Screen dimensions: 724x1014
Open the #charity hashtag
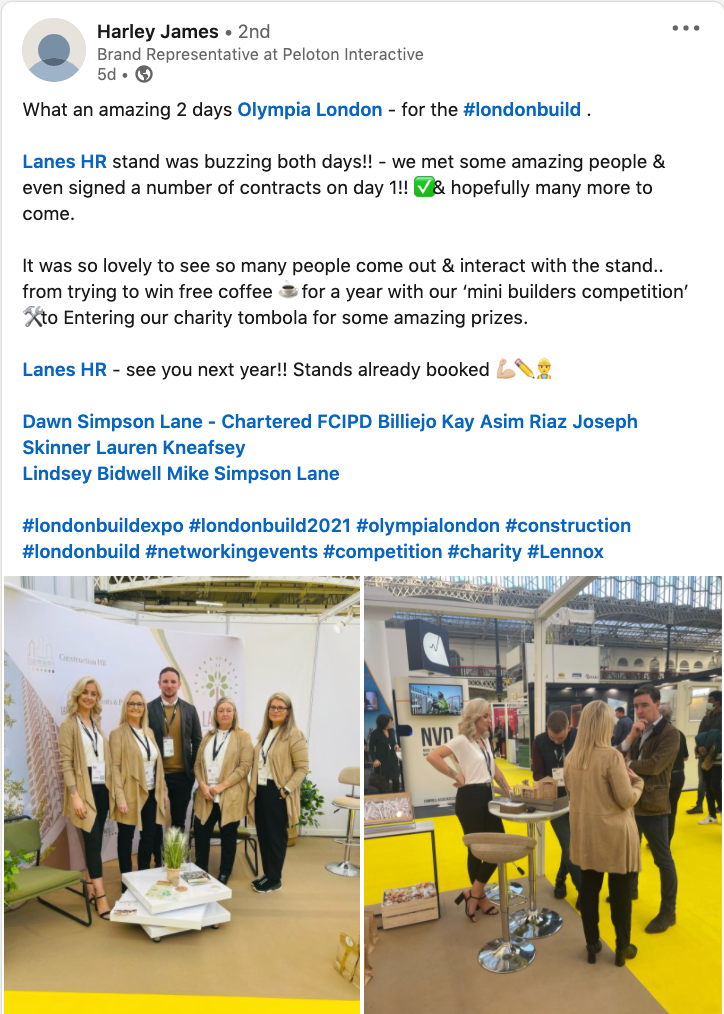(483, 552)
